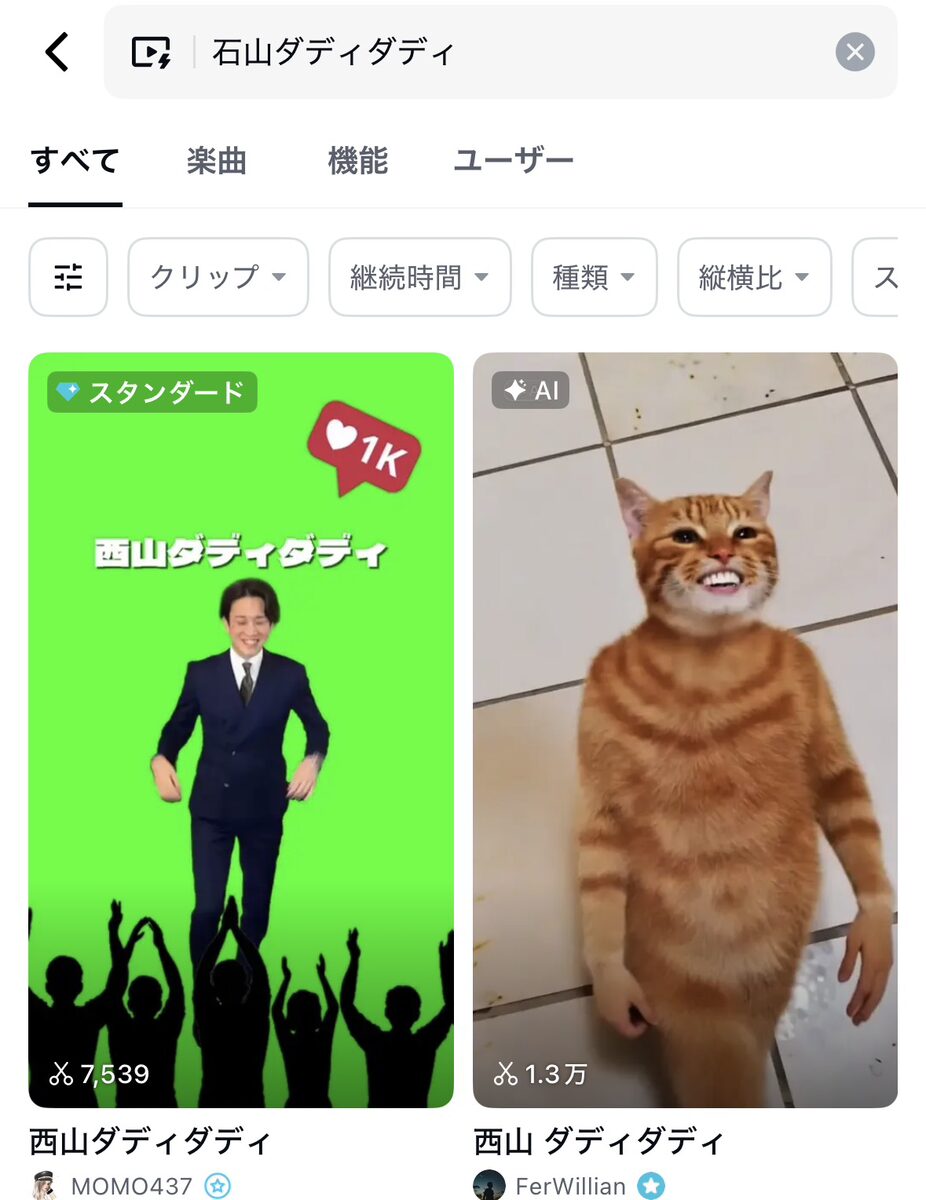Expand the 継続時間 dropdown
Viewport: 926px width, 1200px height.
click(x=419, y=277)
